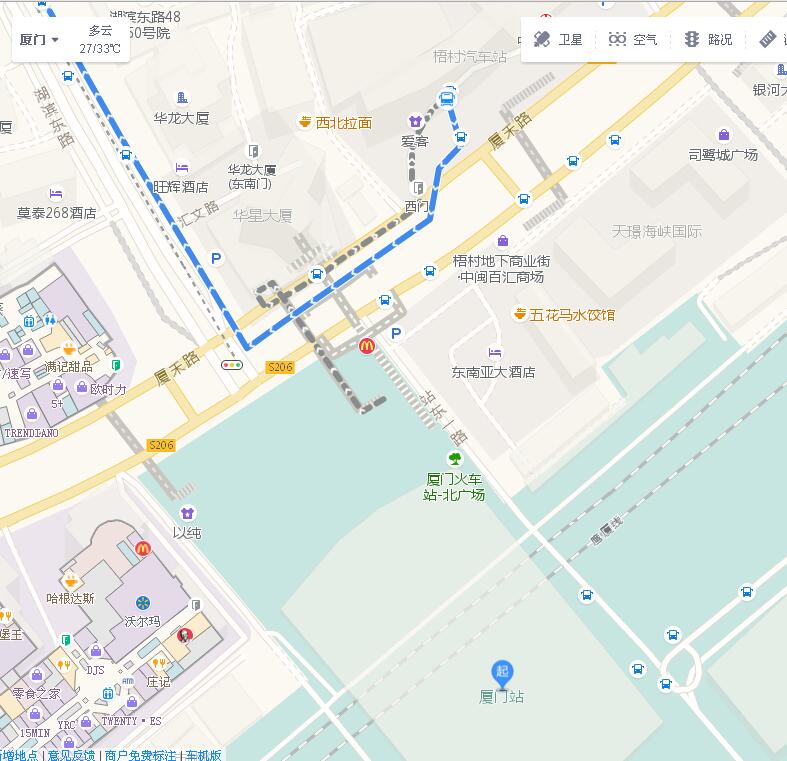The height and width of the screenshot is (761, 787).
Task: Select the 旺辉酒店 hotel marker
Action: (x=181, y=168)
